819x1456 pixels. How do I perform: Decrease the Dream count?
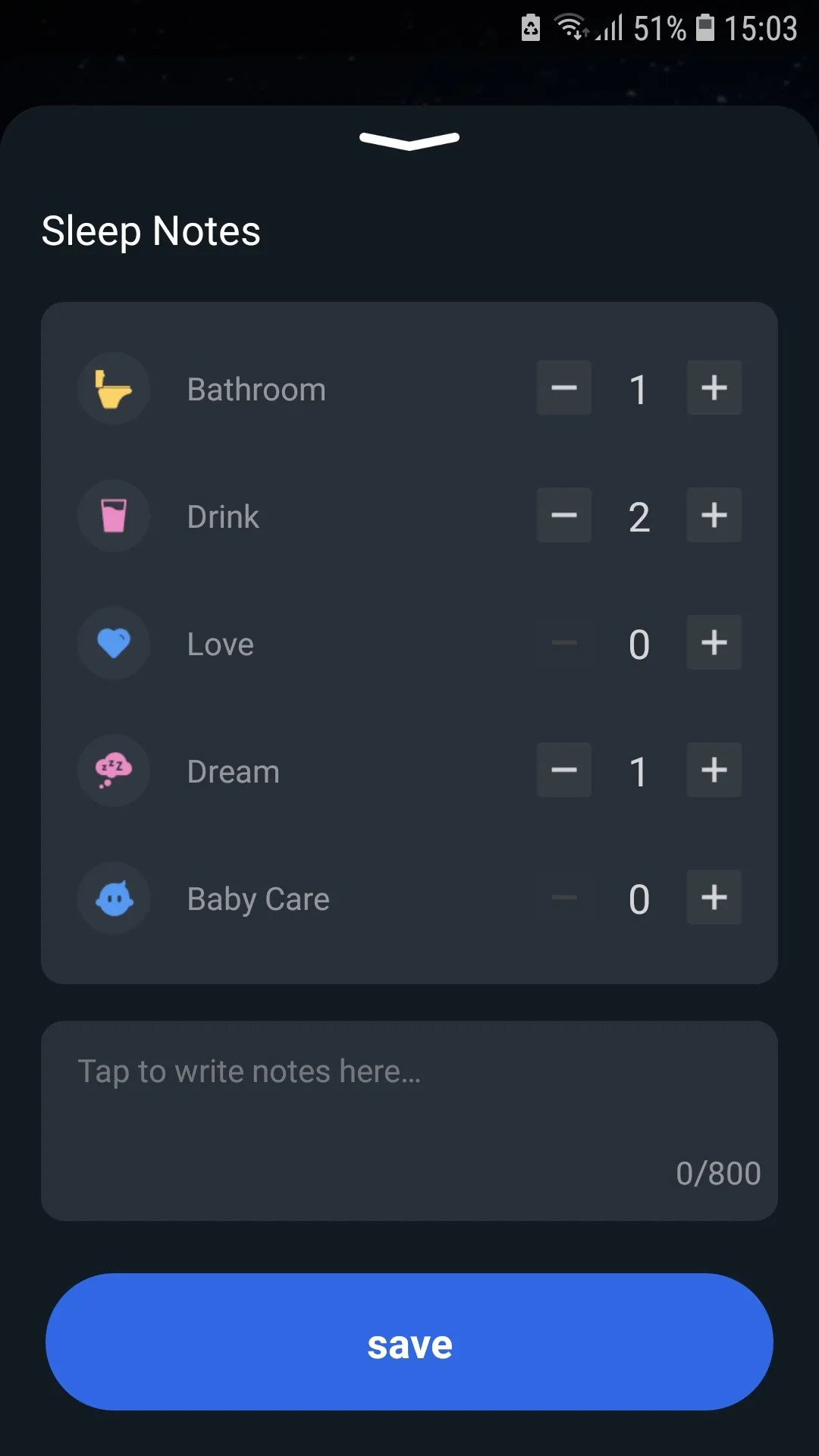(x=563, y=770)
